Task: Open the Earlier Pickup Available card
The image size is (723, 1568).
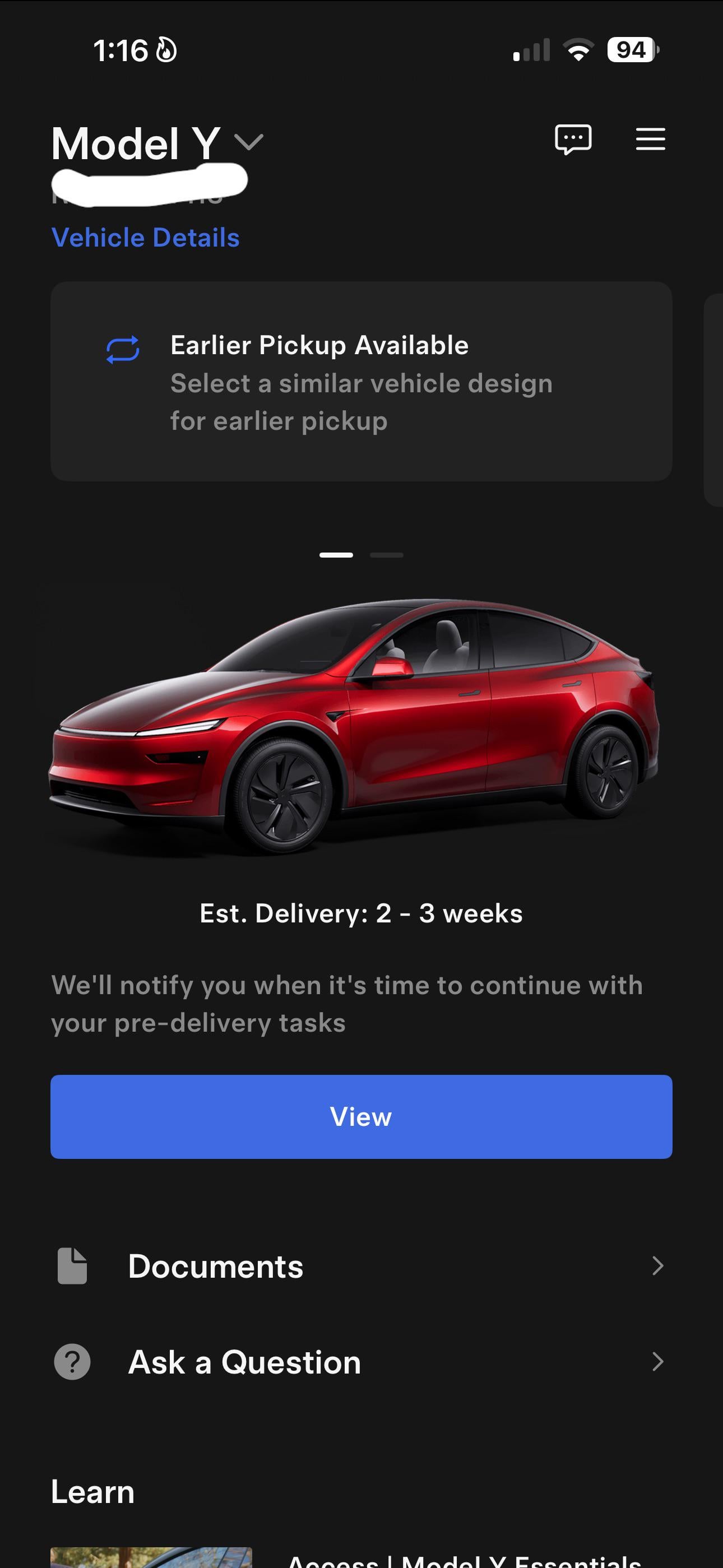Action: click(x=361, y=381)
